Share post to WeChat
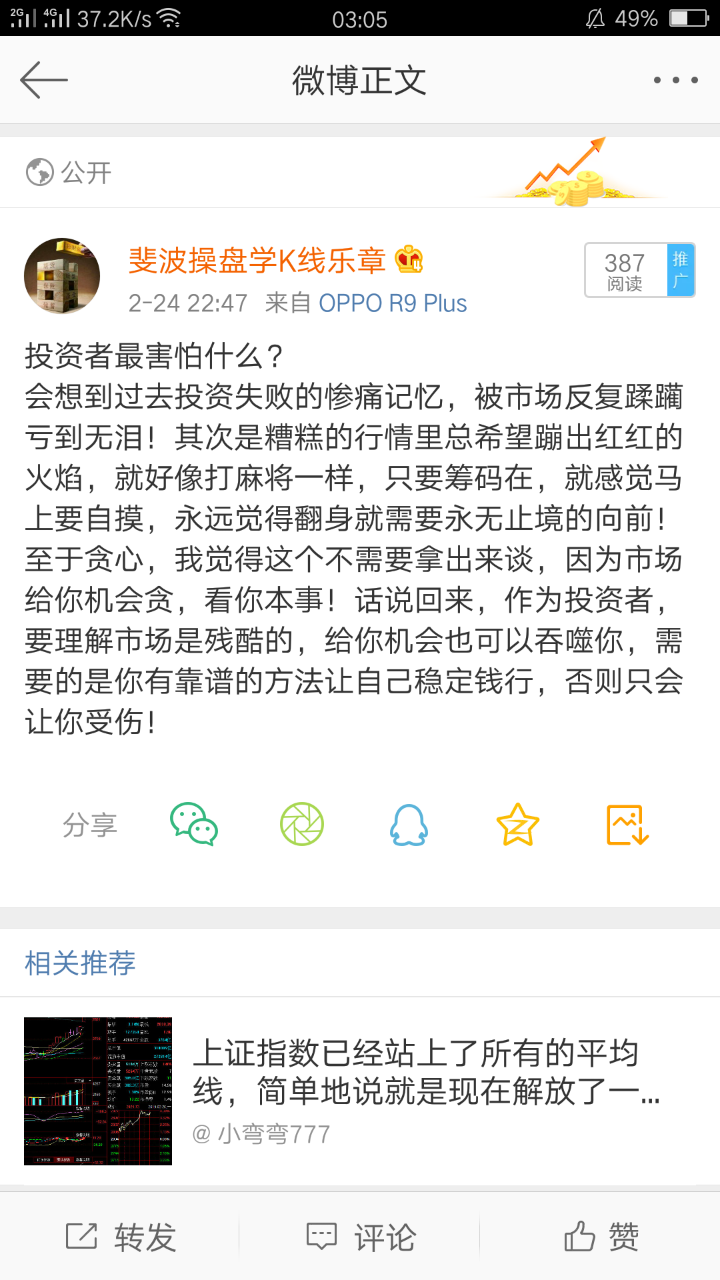The width and height of the screenshot is (720, 1280). point(193,824)
